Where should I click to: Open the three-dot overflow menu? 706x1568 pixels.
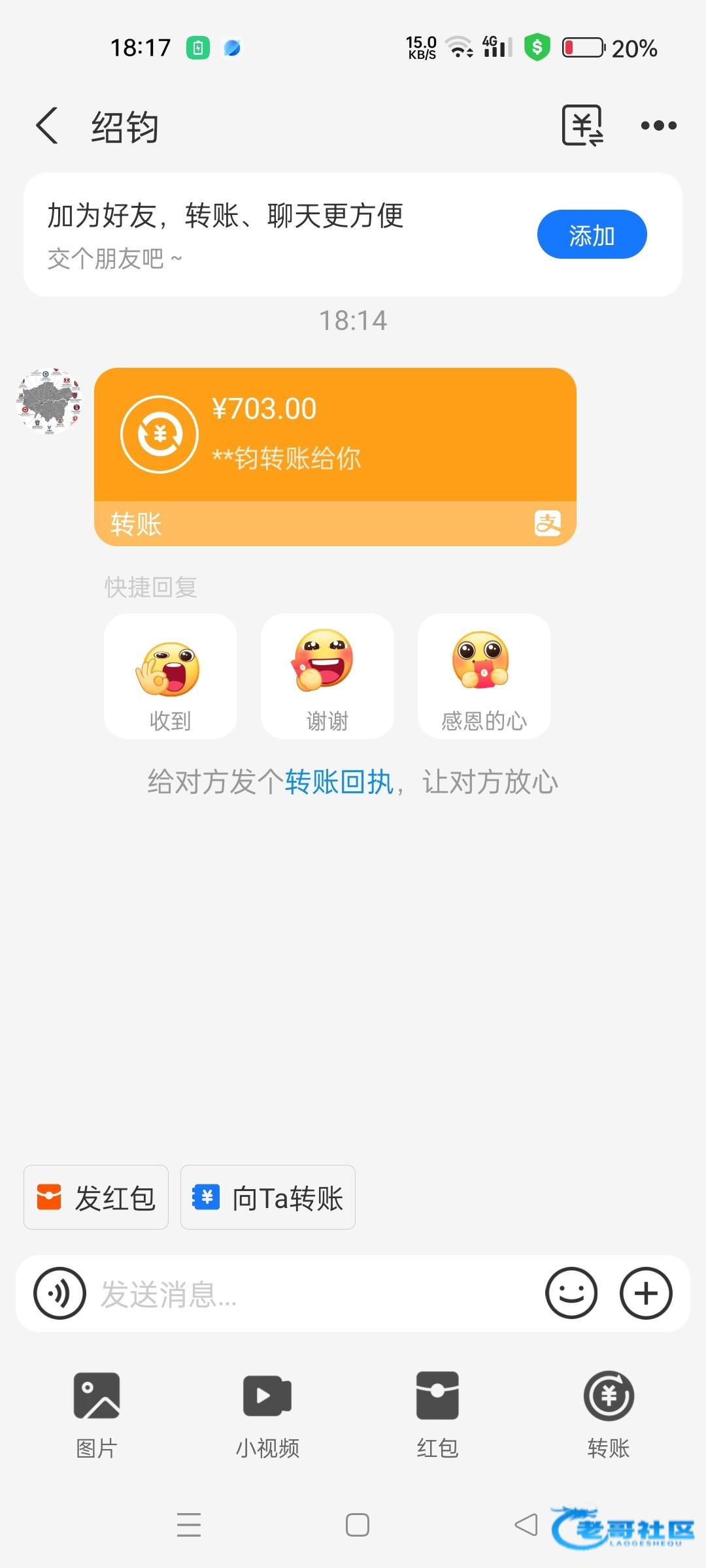658,125
